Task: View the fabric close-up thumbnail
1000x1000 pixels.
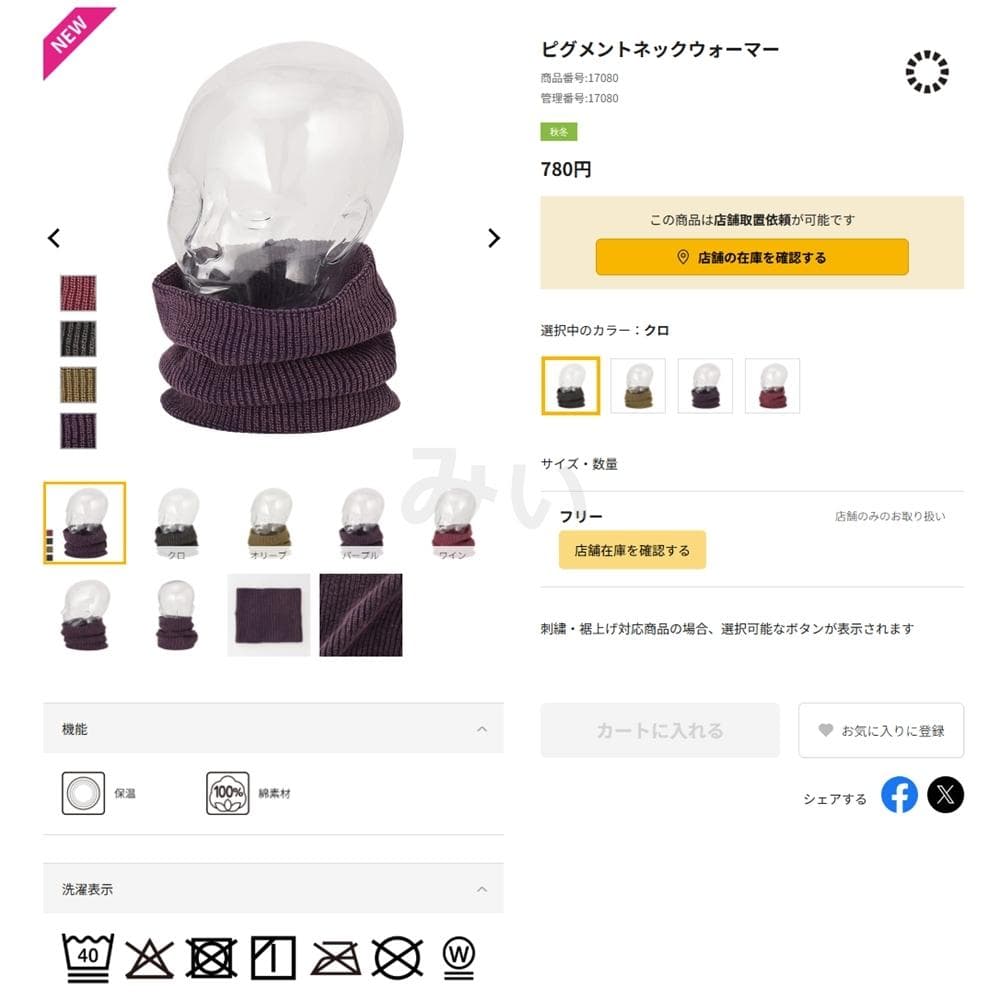Action: tap(361, 615)
